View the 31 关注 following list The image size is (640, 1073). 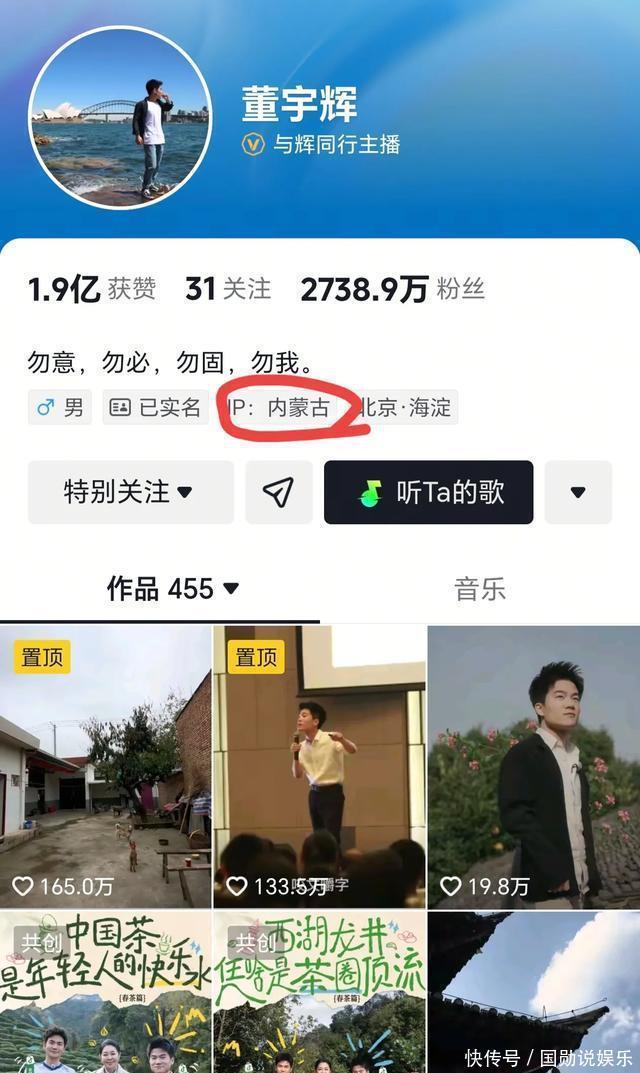point(228,289)
